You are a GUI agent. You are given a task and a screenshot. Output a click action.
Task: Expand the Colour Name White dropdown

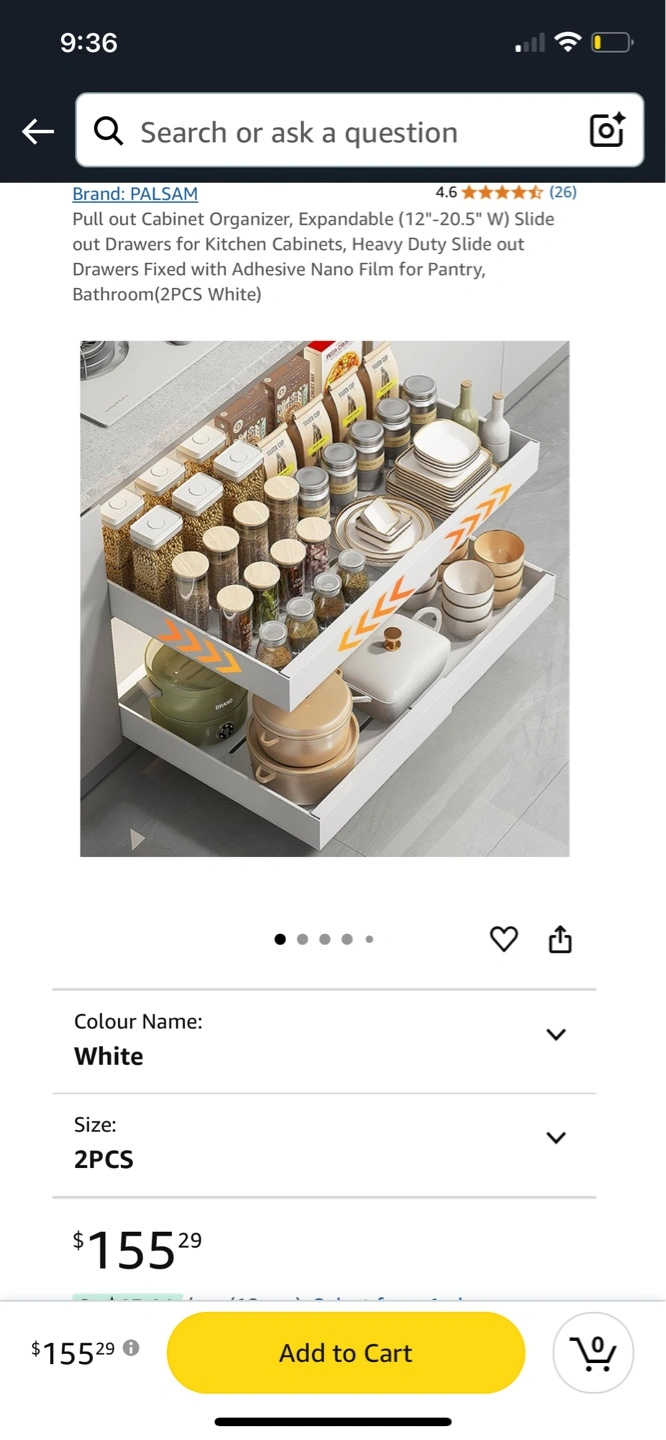point(324,1040)
